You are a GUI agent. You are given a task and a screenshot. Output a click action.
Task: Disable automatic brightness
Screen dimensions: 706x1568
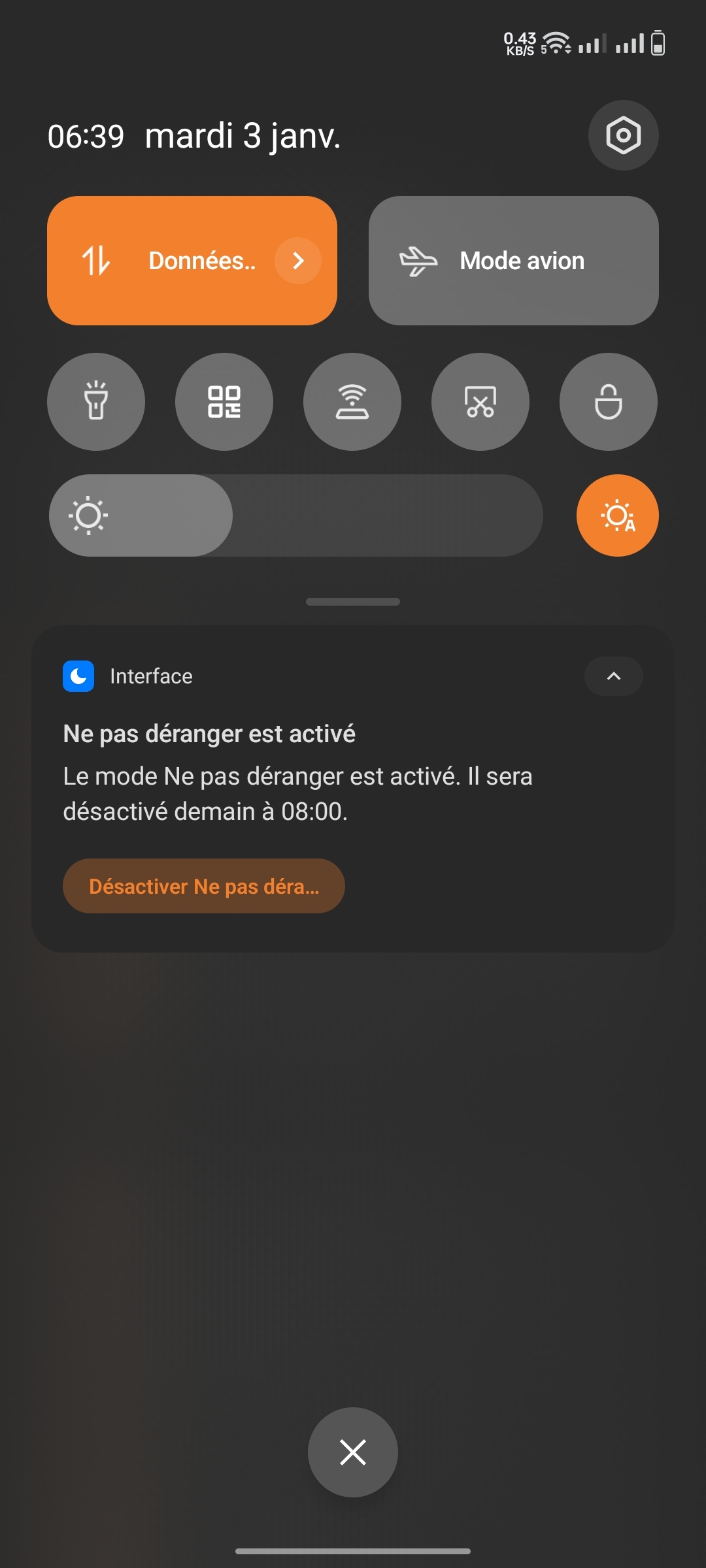[617, 515]
